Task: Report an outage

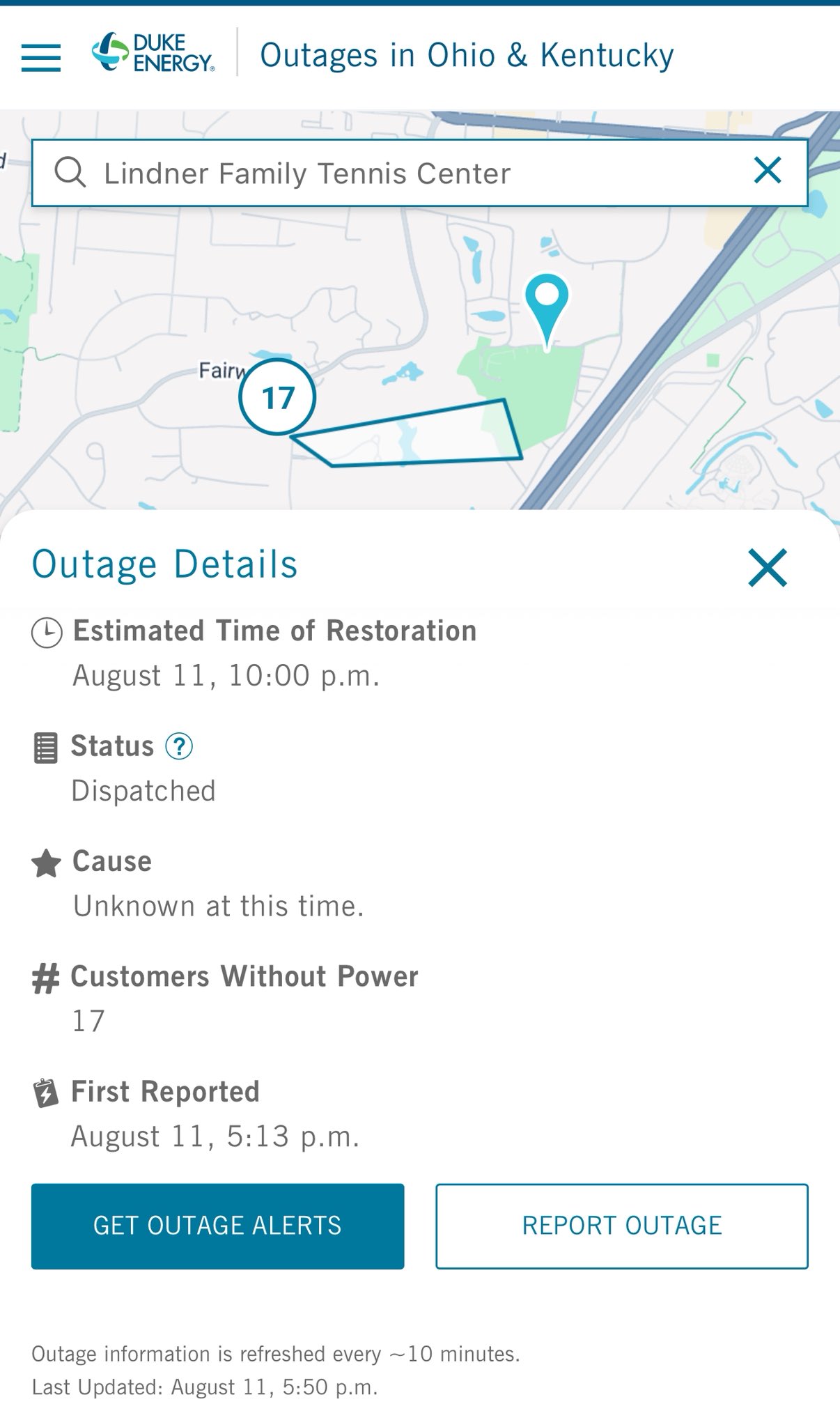Action: click(621, 1226)
